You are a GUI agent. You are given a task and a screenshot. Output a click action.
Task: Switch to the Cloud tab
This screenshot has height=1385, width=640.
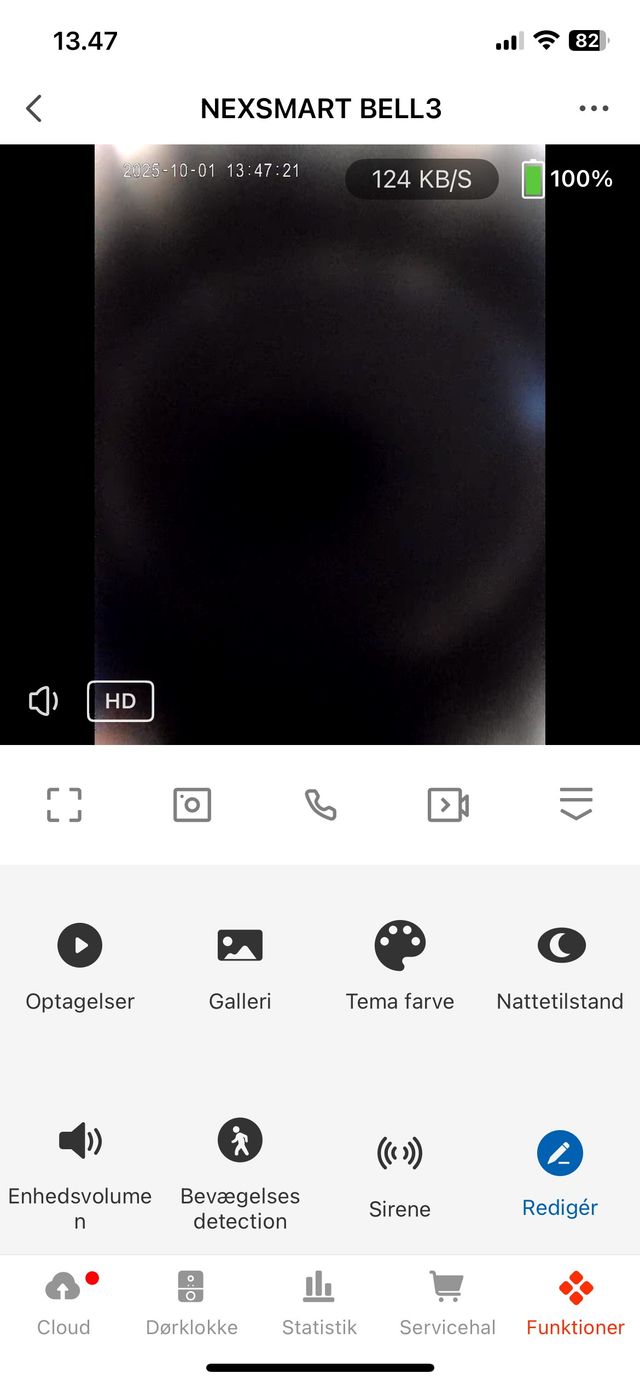[x=64, y=1304]
